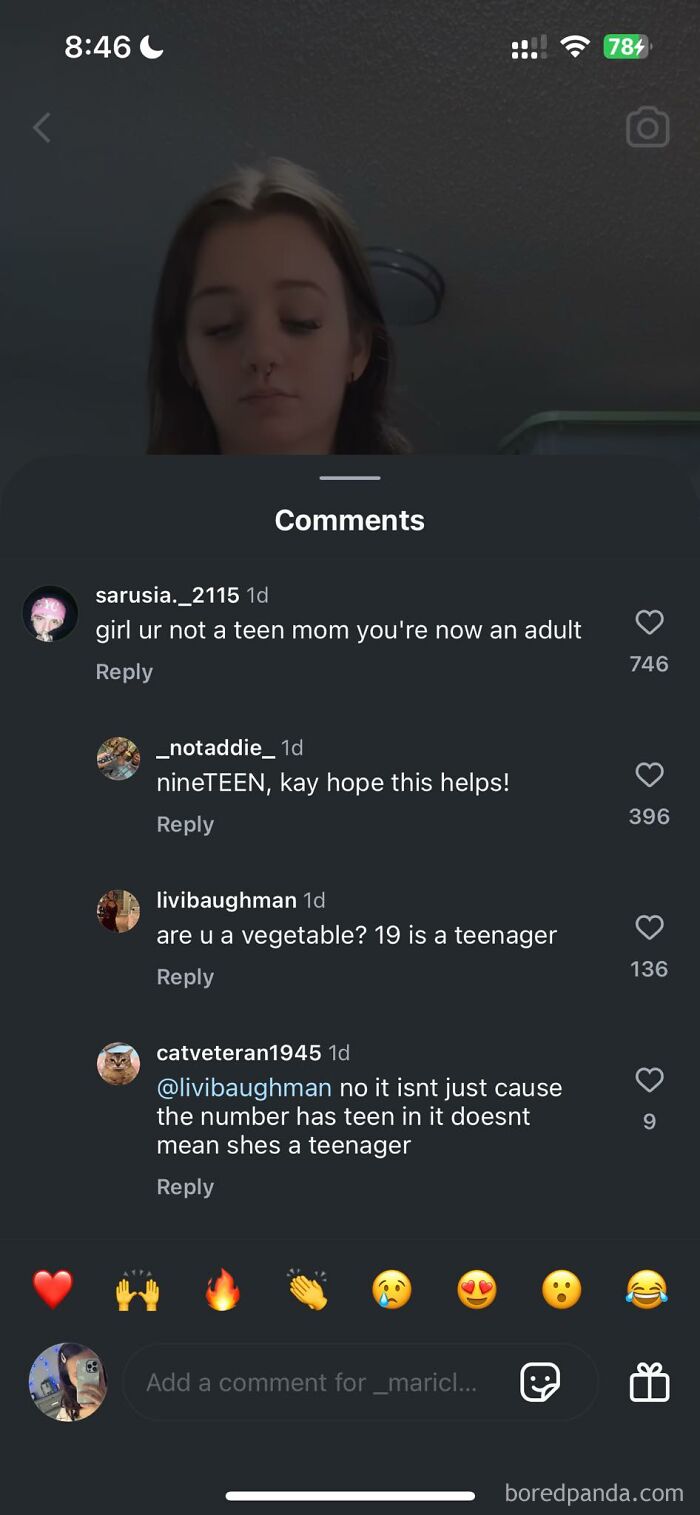Screen dimensions: 700x1515
Task: Reply to _notaddie_'s comment
Action: pos(185,824)
